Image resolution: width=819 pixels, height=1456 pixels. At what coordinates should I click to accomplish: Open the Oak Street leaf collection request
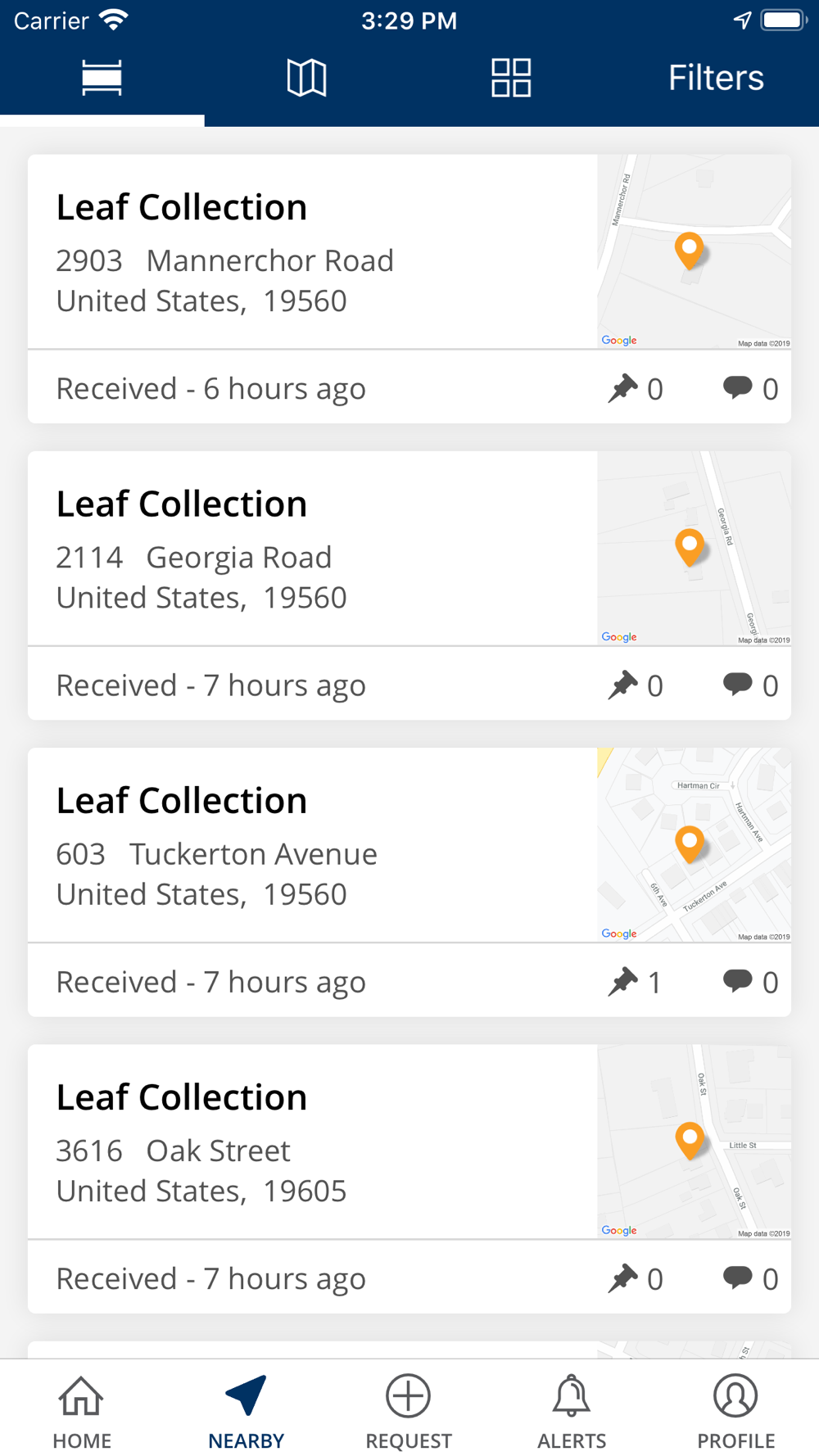point(311,1143)
